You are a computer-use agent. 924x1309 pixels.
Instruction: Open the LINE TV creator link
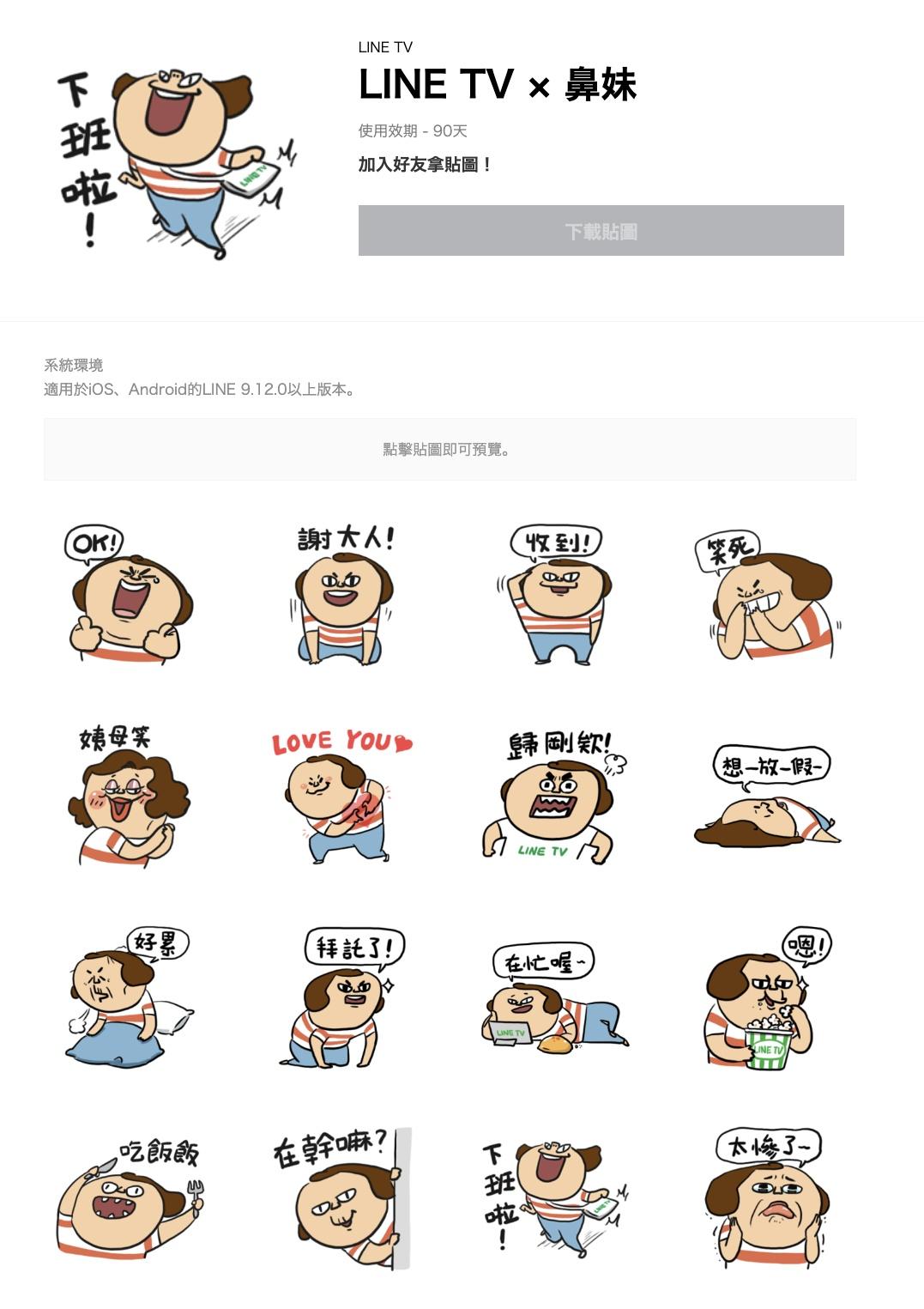[x=385, y=47]
